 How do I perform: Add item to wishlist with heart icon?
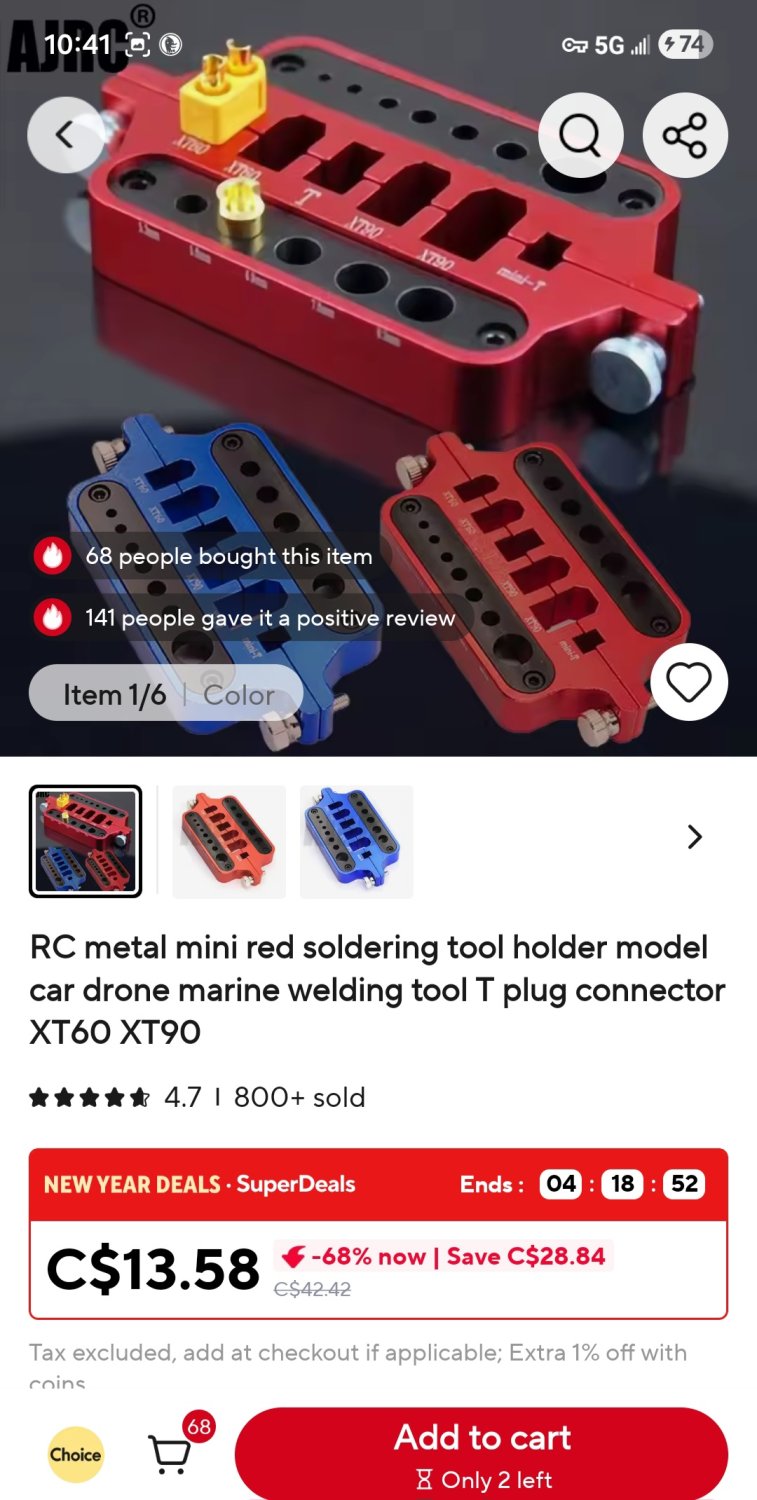coord(689,682)
